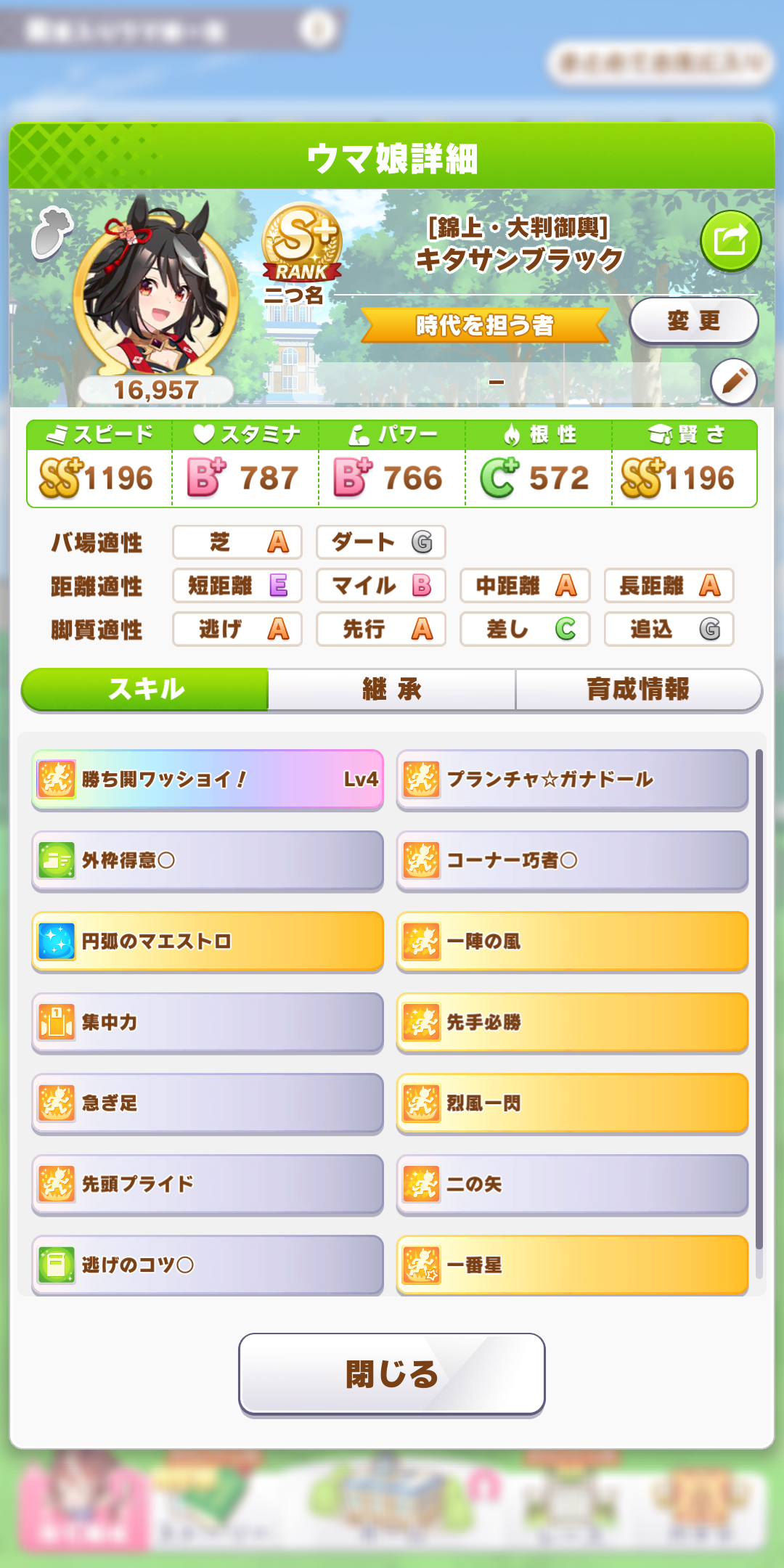The width and height of the screenshot is (784, 1568).
Task: View the コーナー巧者○ skill
Action: tap(572, 861)
